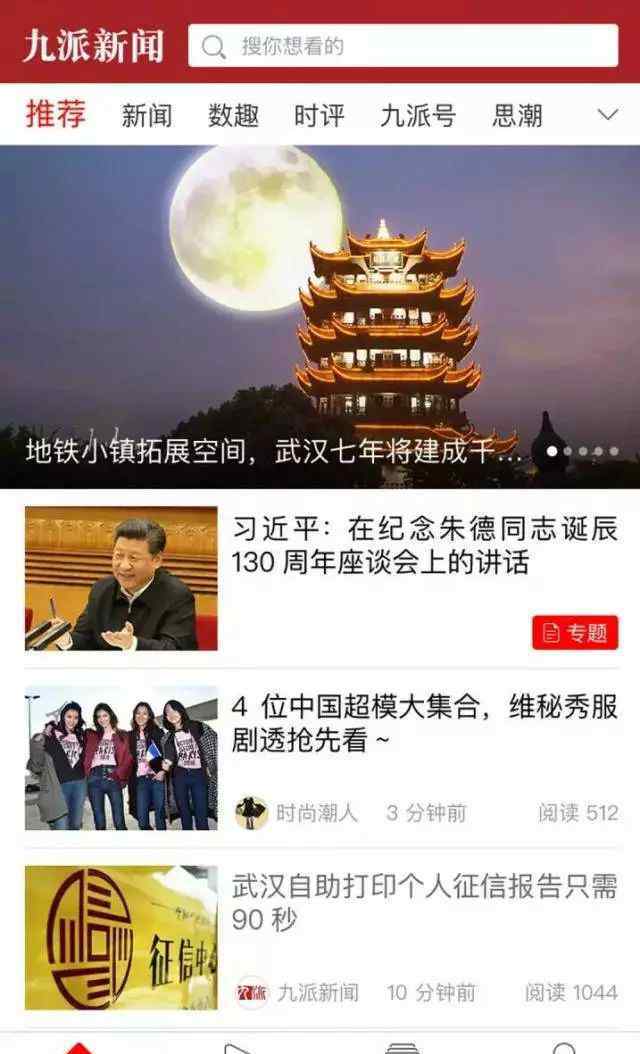The width and height of the screenshot is (640, 1054).
Task: Expand the channel list chevron
Action: coord(607,116)
